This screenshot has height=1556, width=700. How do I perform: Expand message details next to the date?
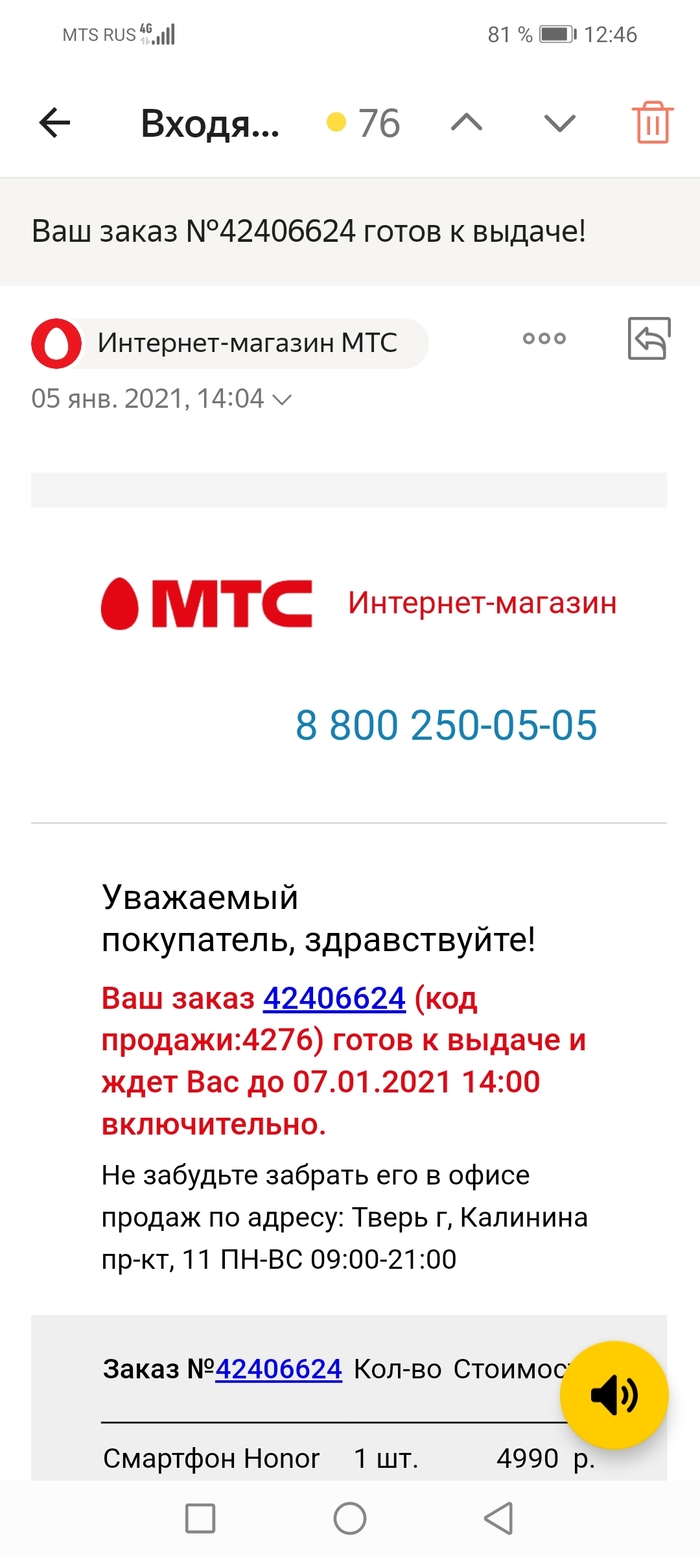[x=283, y=399]
